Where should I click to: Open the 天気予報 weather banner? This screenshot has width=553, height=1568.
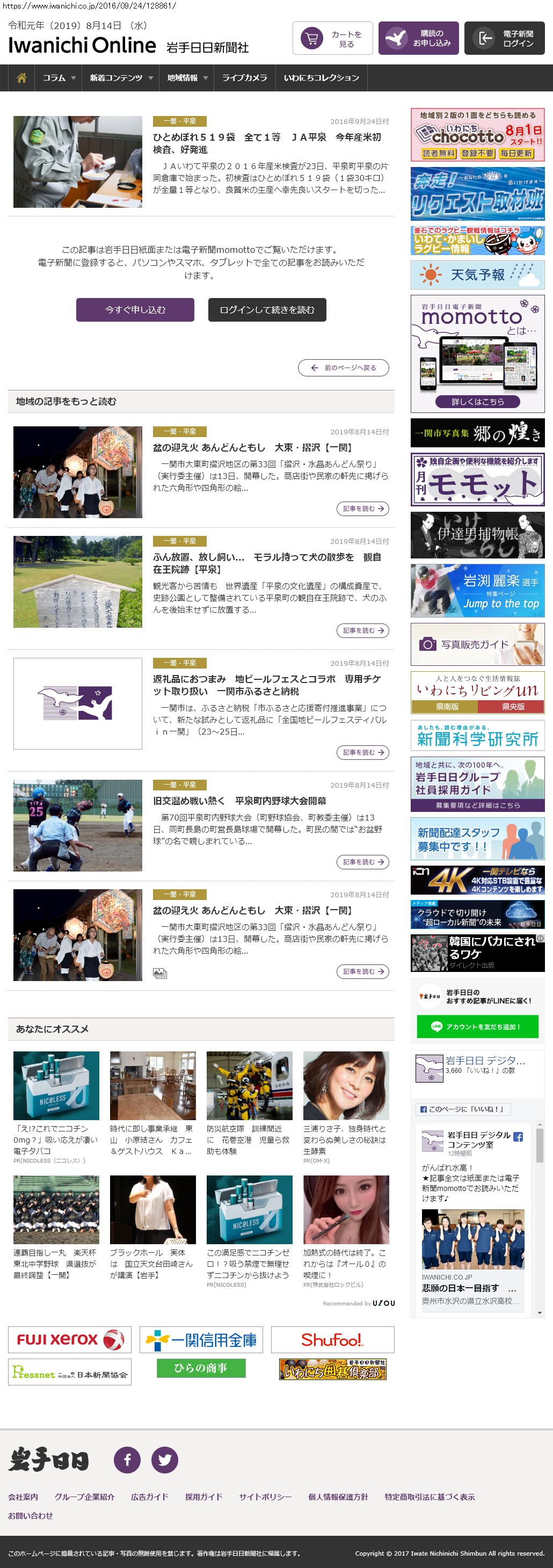(477, 274)
